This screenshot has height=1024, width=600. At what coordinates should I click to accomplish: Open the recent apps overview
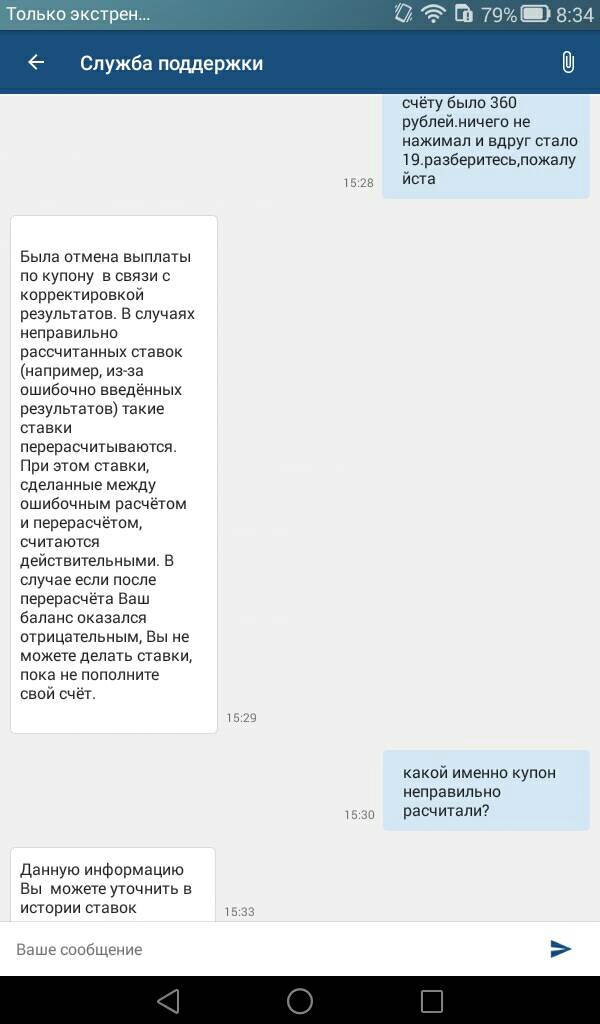[431, 1000]
